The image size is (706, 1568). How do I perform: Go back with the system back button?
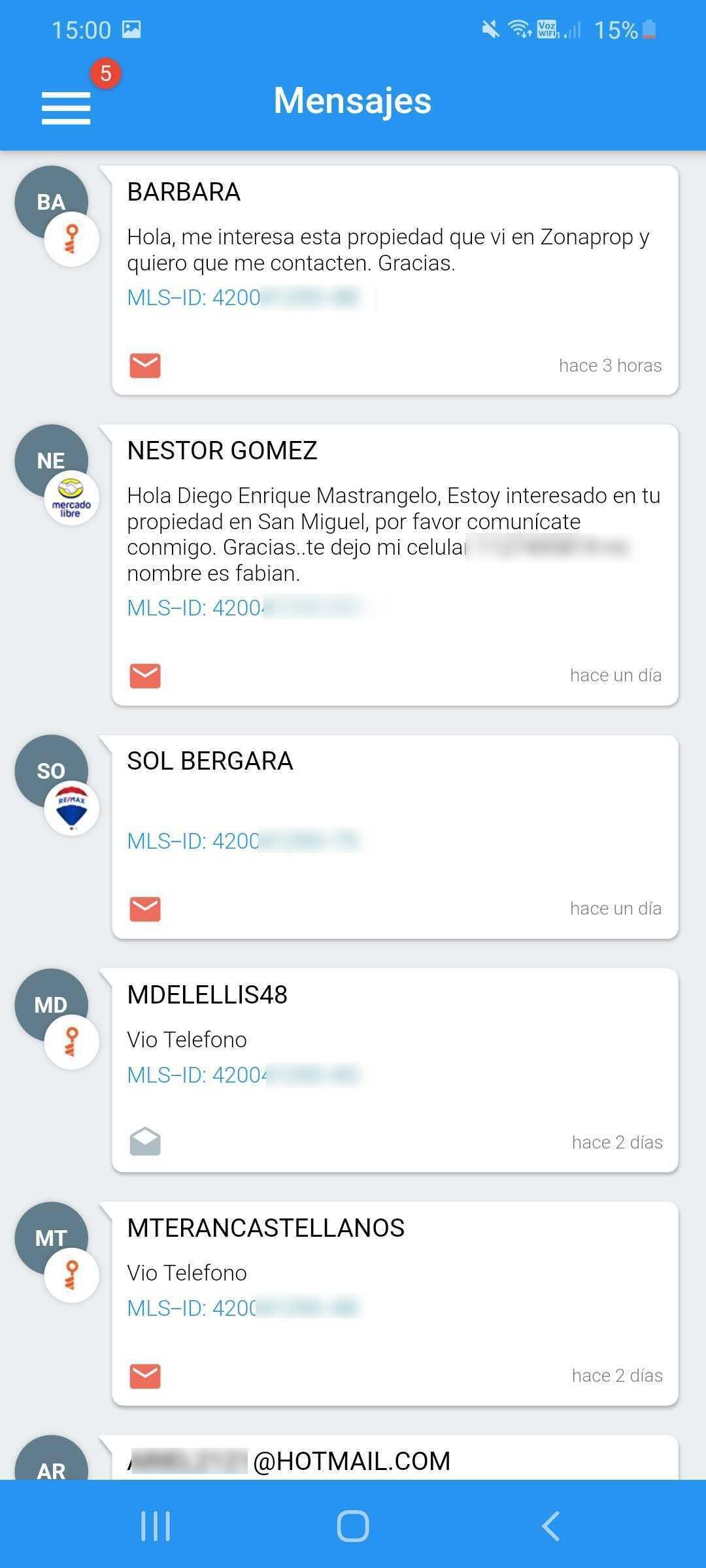pyautogui.click(x=550, y=1526)
